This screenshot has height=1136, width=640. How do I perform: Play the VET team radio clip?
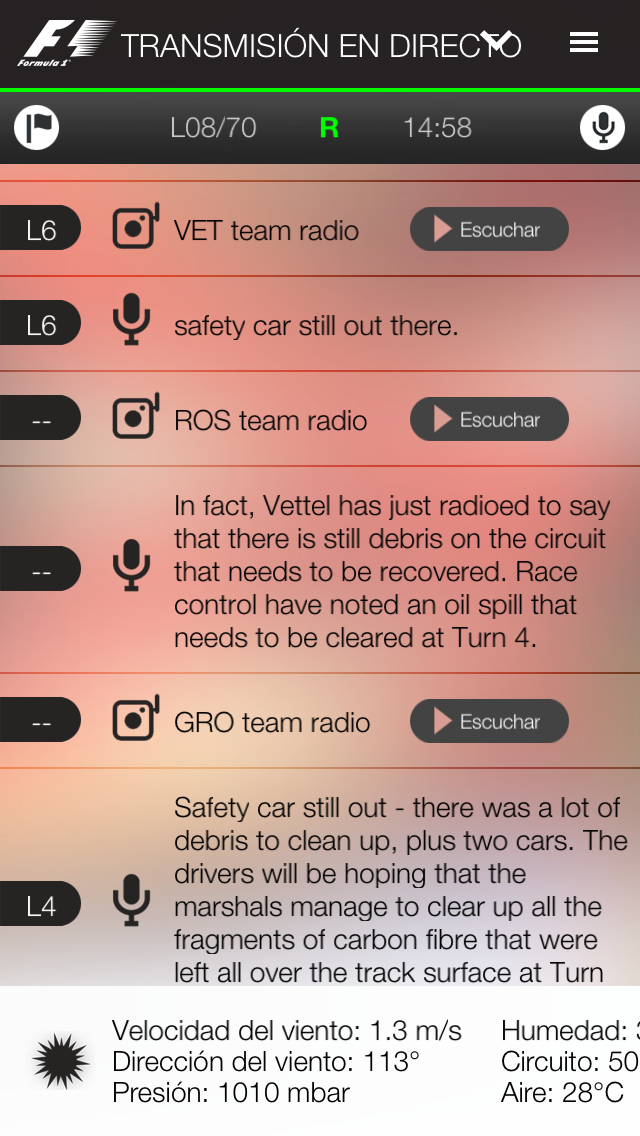pyautogui.click(x=489, y=230)
